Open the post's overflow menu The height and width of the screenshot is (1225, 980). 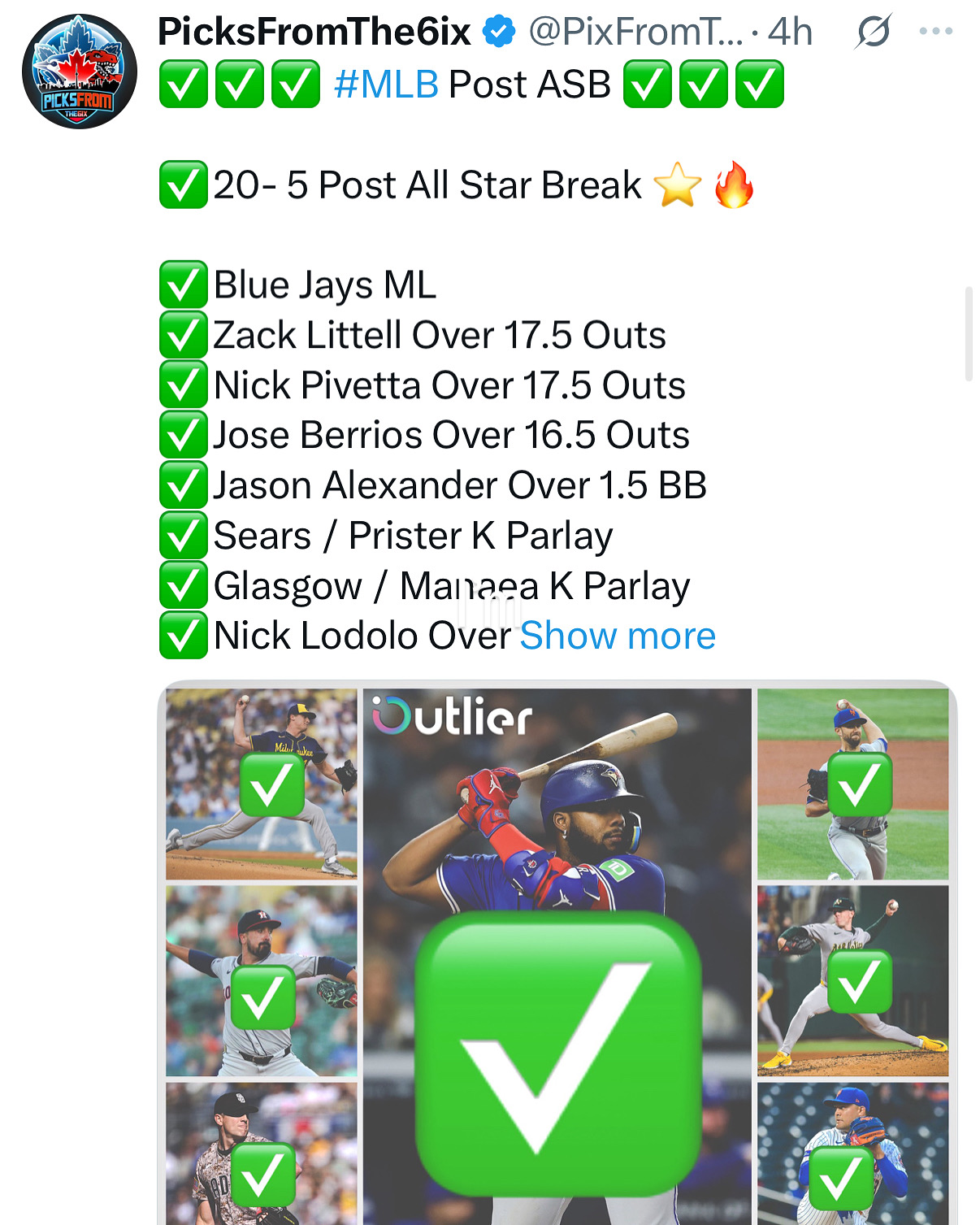click(935, 32)
